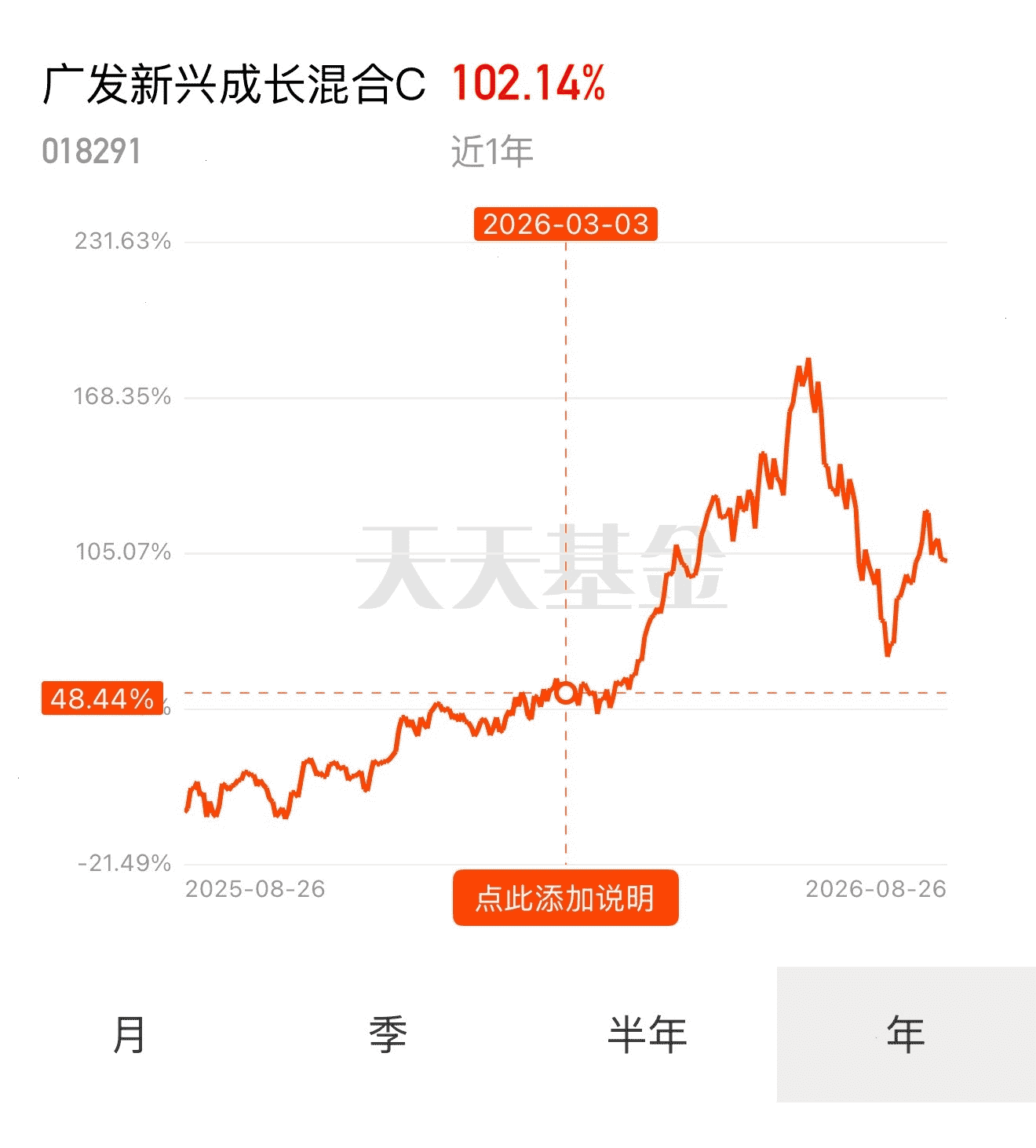The image size is (1036, 1148).
Task: Tap the chart marker at 2026-03-03
Action: (566, 693)
